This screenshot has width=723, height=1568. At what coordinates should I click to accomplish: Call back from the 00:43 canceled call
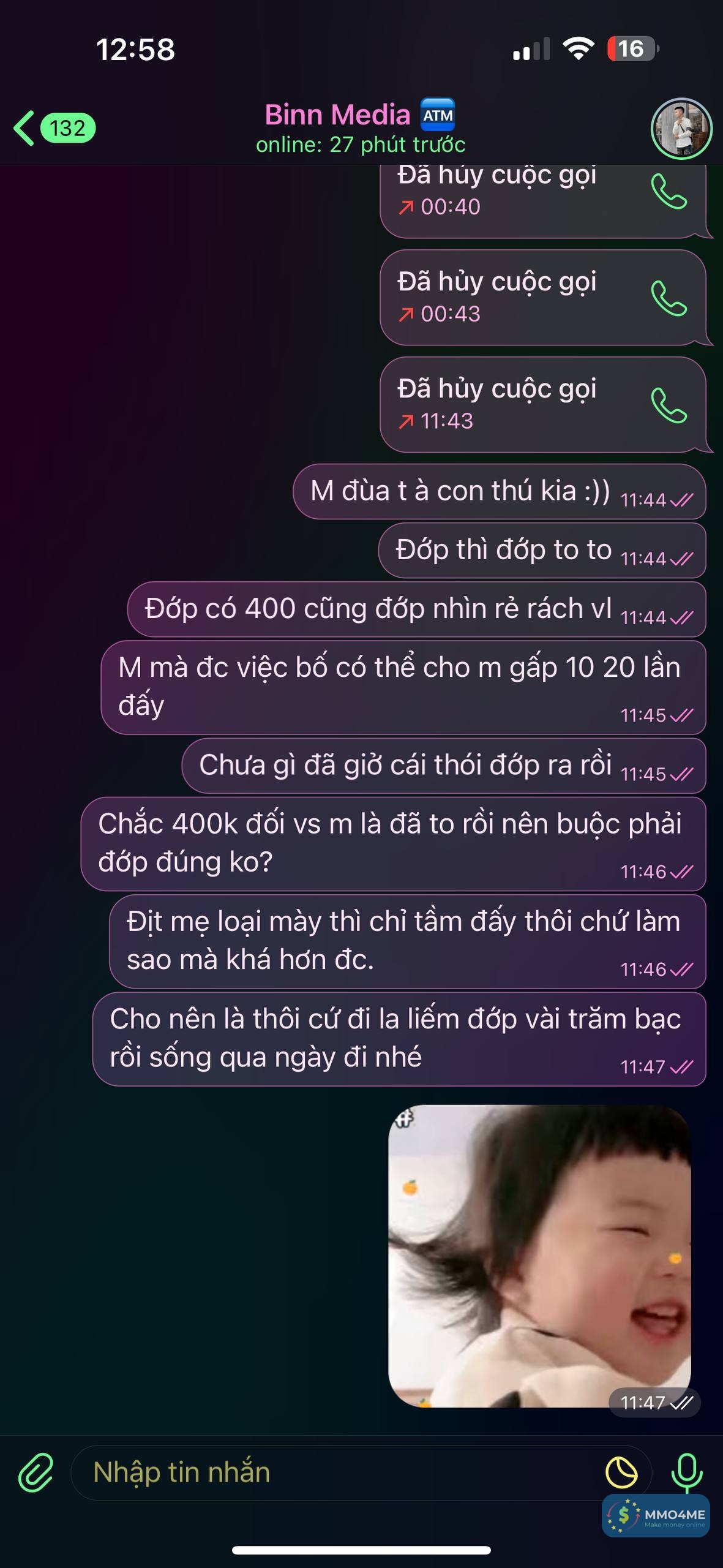point(669,298)
